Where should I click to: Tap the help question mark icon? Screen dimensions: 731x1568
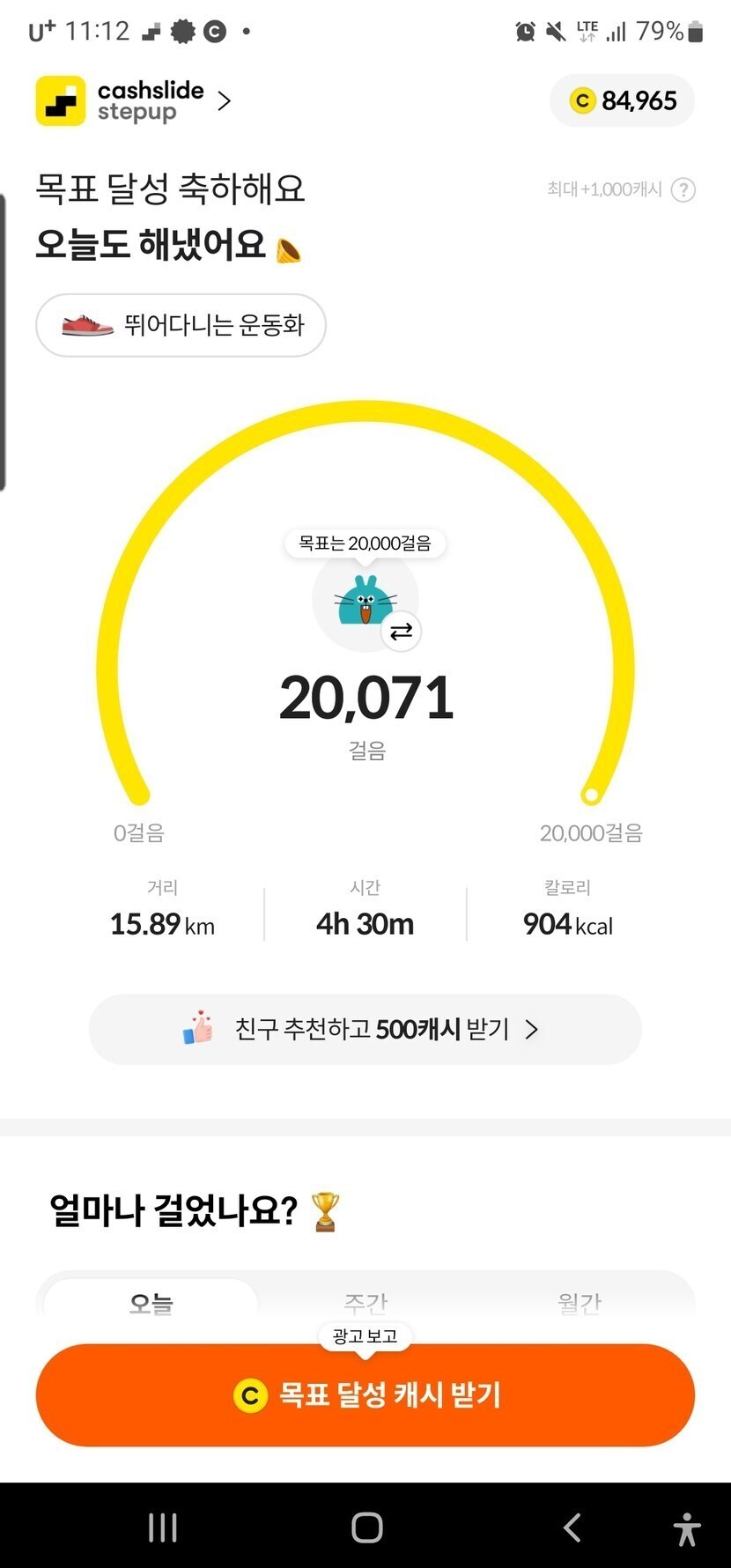(x=683, y=190)
